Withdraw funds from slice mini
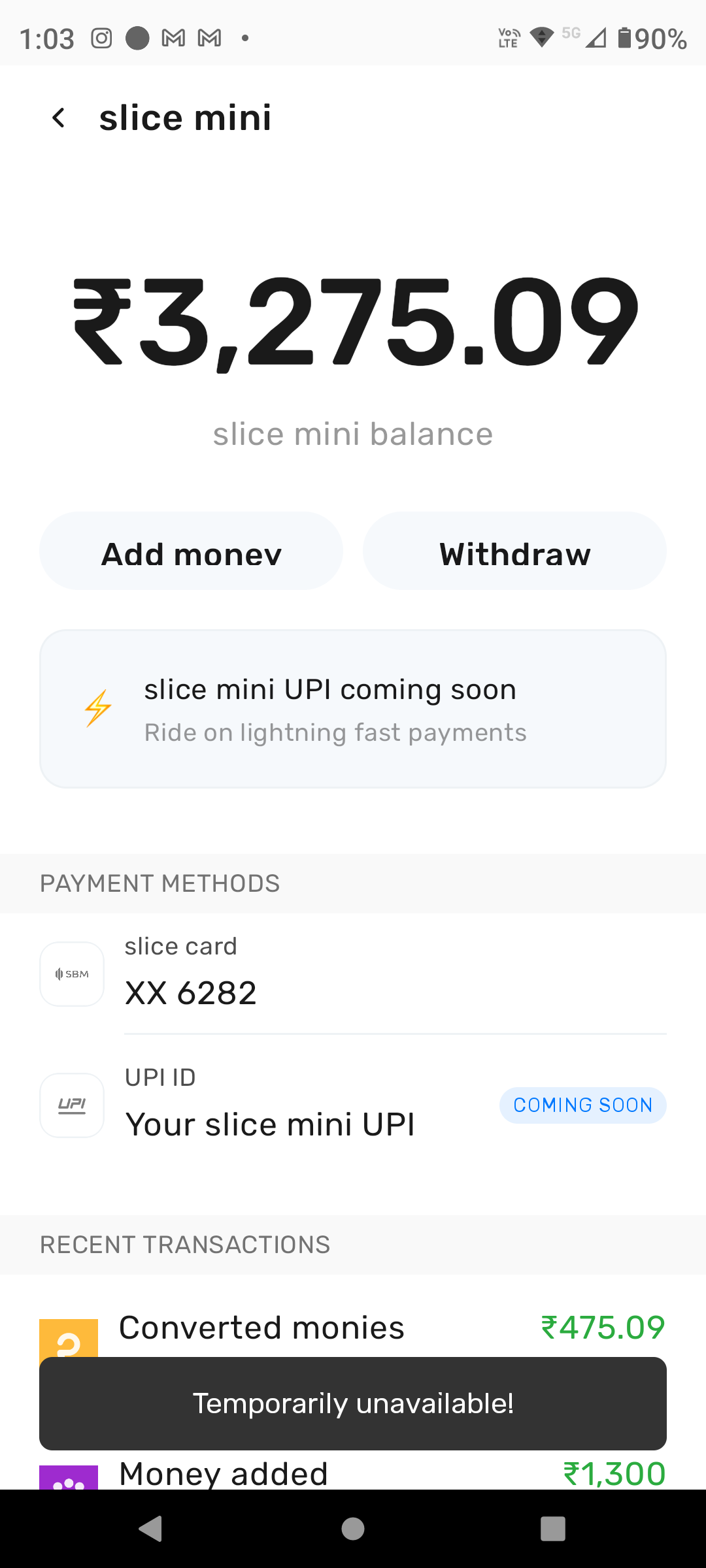 click(x=514, y=552)
